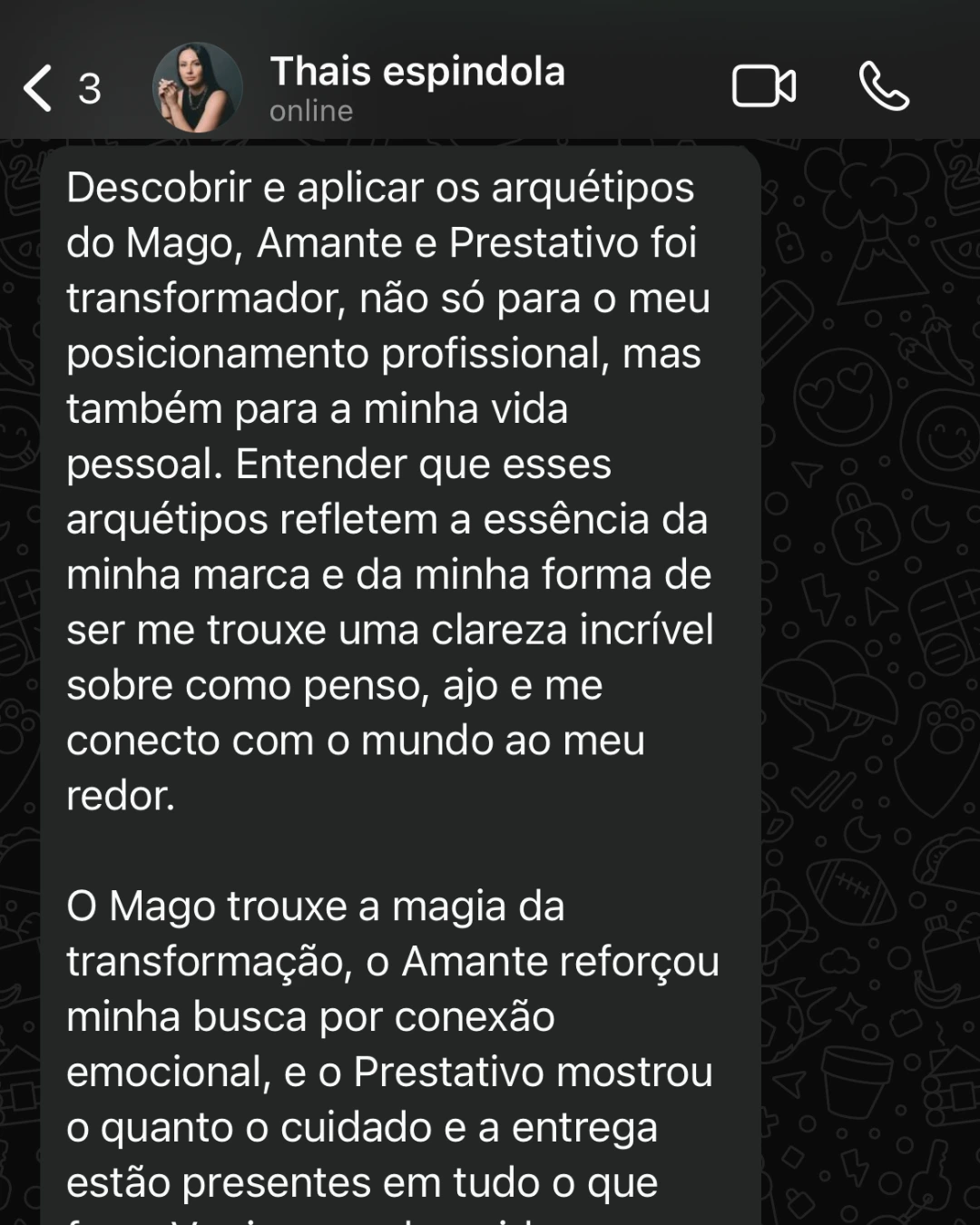Viewport: 980px width, 1225px height.
Task: Open Thais espindola's profile photo
Action: pyautogui.click(x=197, y=88)
